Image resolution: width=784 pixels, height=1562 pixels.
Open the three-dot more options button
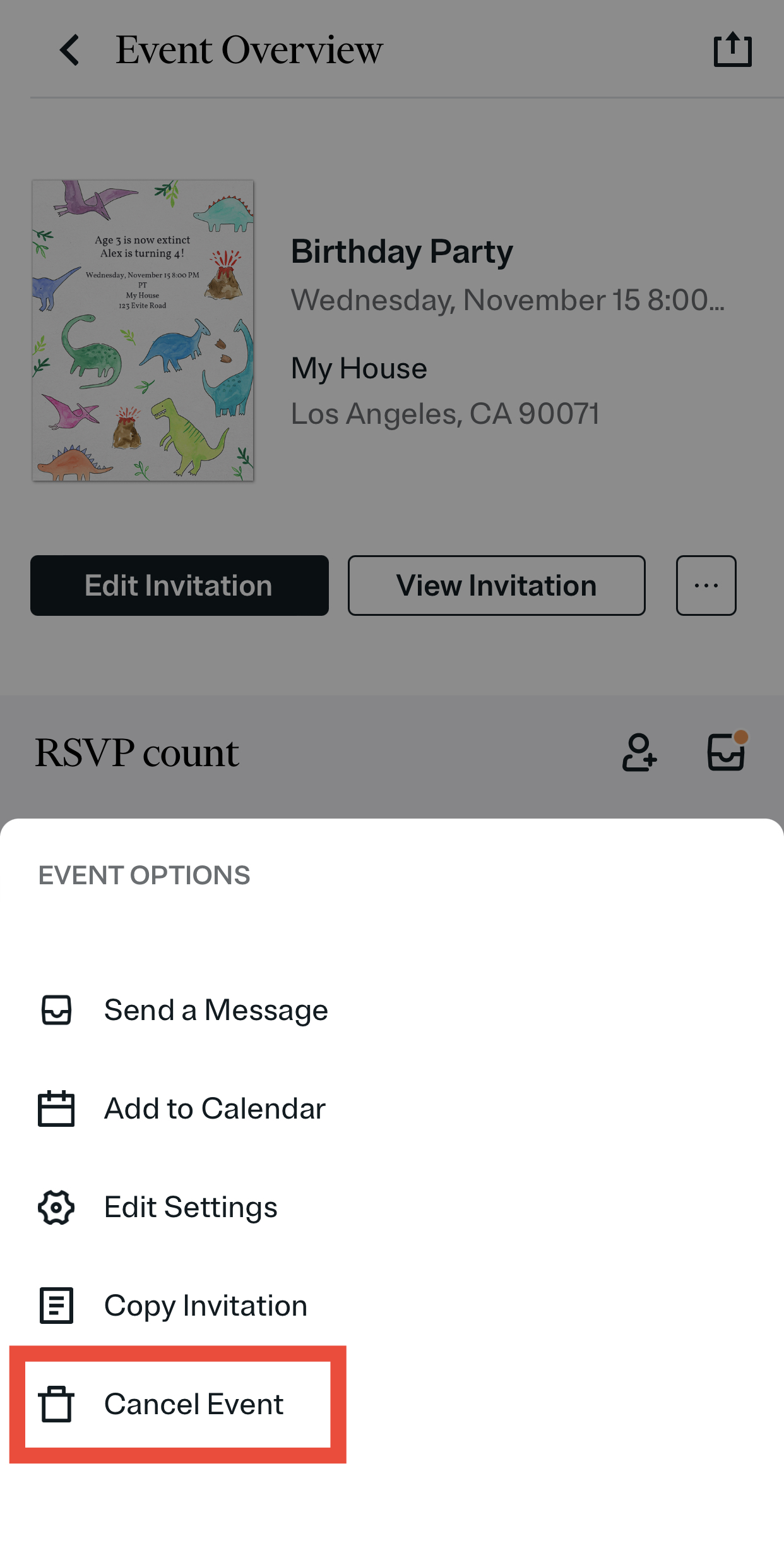(x=706, y=586)
